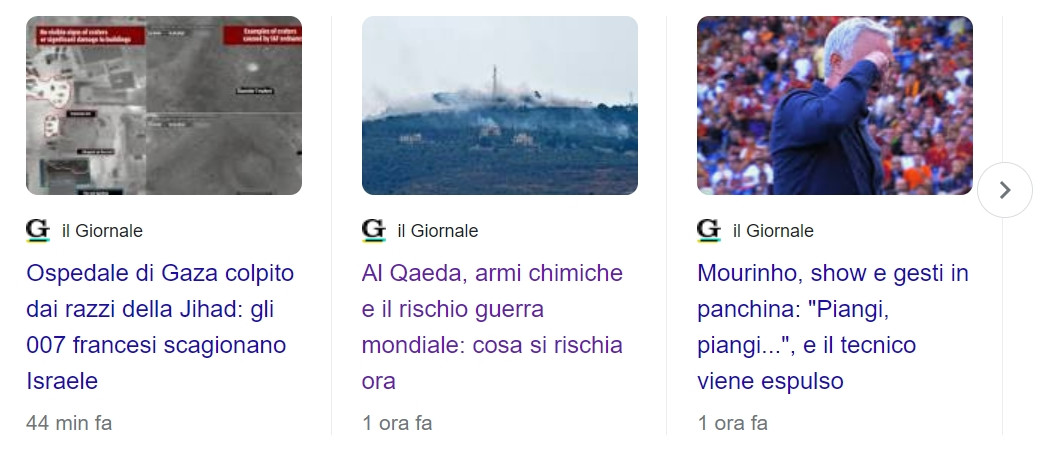Show next news cards with the arrow
Image resolution: width=1042 pixels, height=455 pixels.
(x=1004, y=190)
